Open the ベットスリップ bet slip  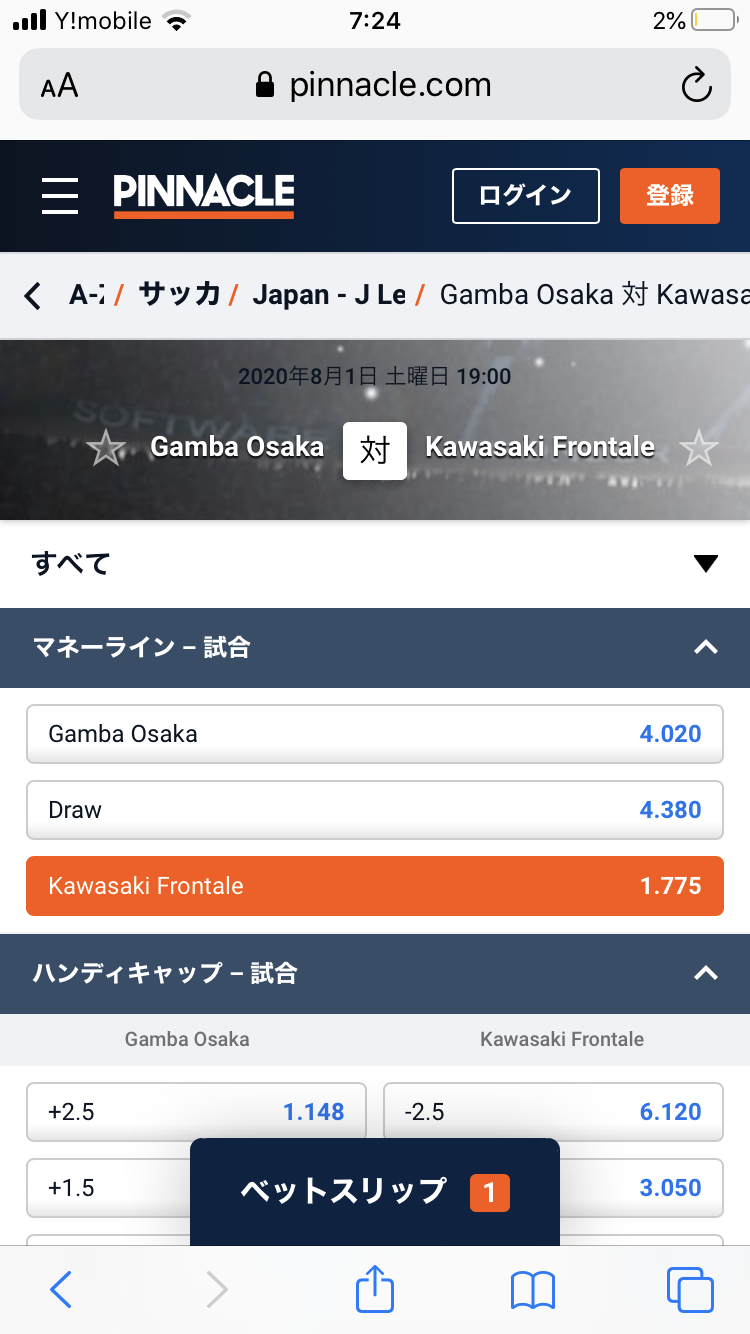tap(375, 1192)
